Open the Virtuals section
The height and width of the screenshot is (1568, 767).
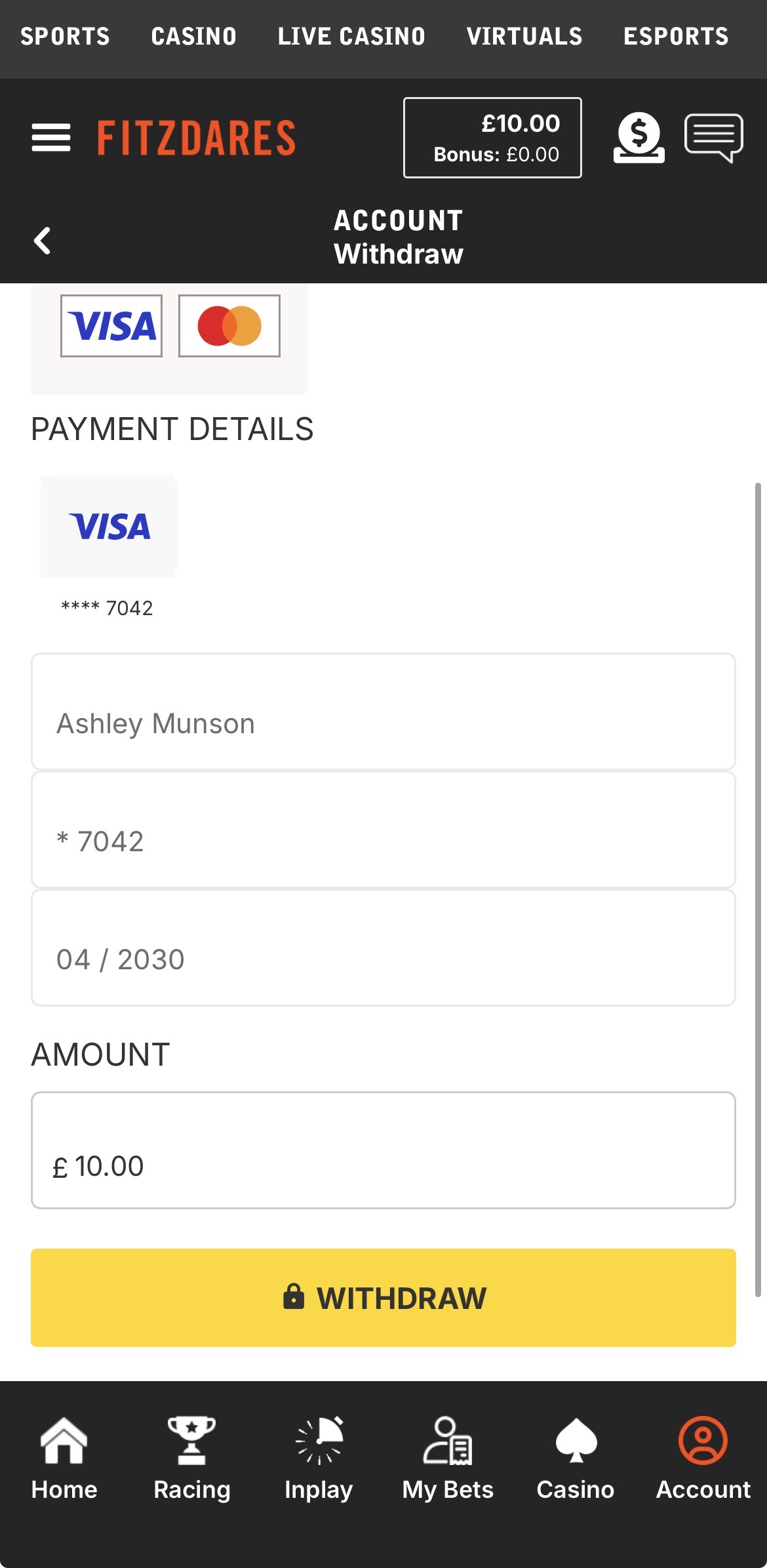[x=524, y=37]
